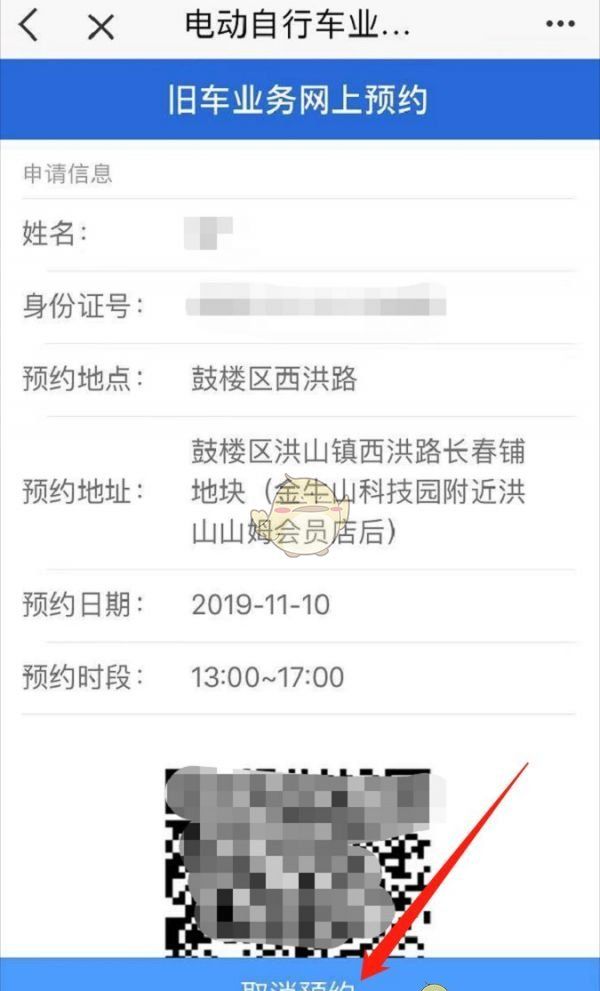Image resolution: width=600 pixels, height=991 pixels.
Task: Tap the 取消预约 button
Action: pos(300,978)
